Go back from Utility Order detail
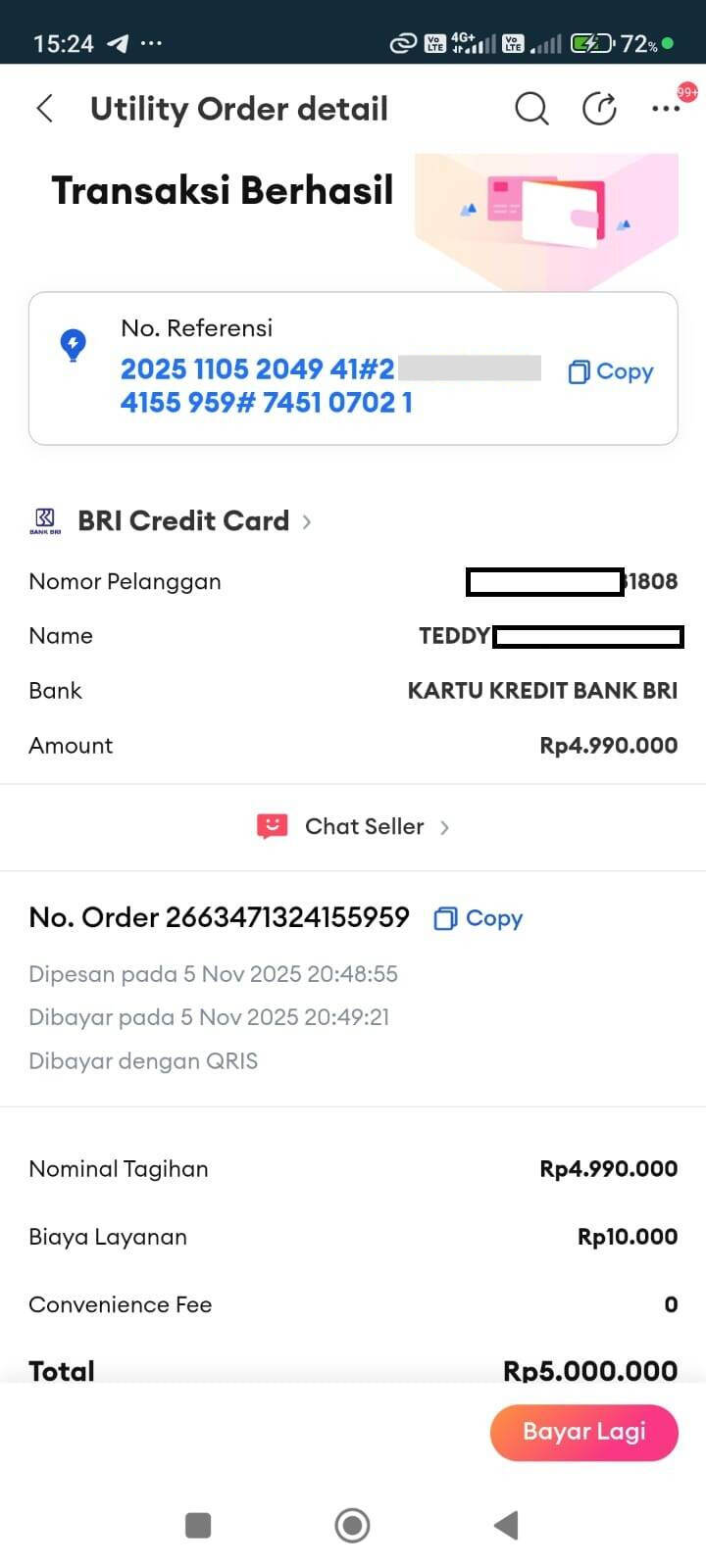706x1568 pixels. pos(45,109)
